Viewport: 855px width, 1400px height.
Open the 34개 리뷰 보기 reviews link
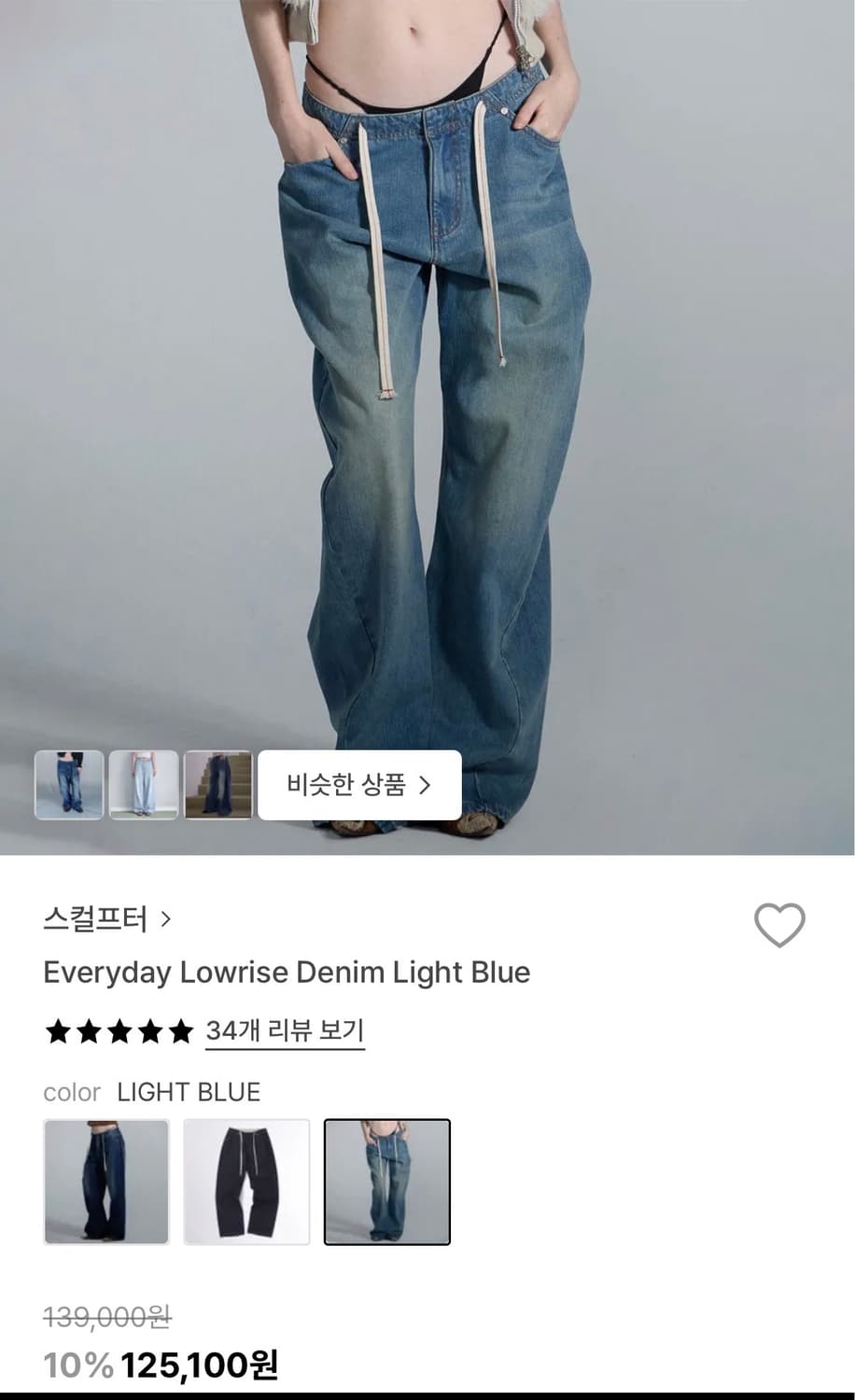(283, 1030)
